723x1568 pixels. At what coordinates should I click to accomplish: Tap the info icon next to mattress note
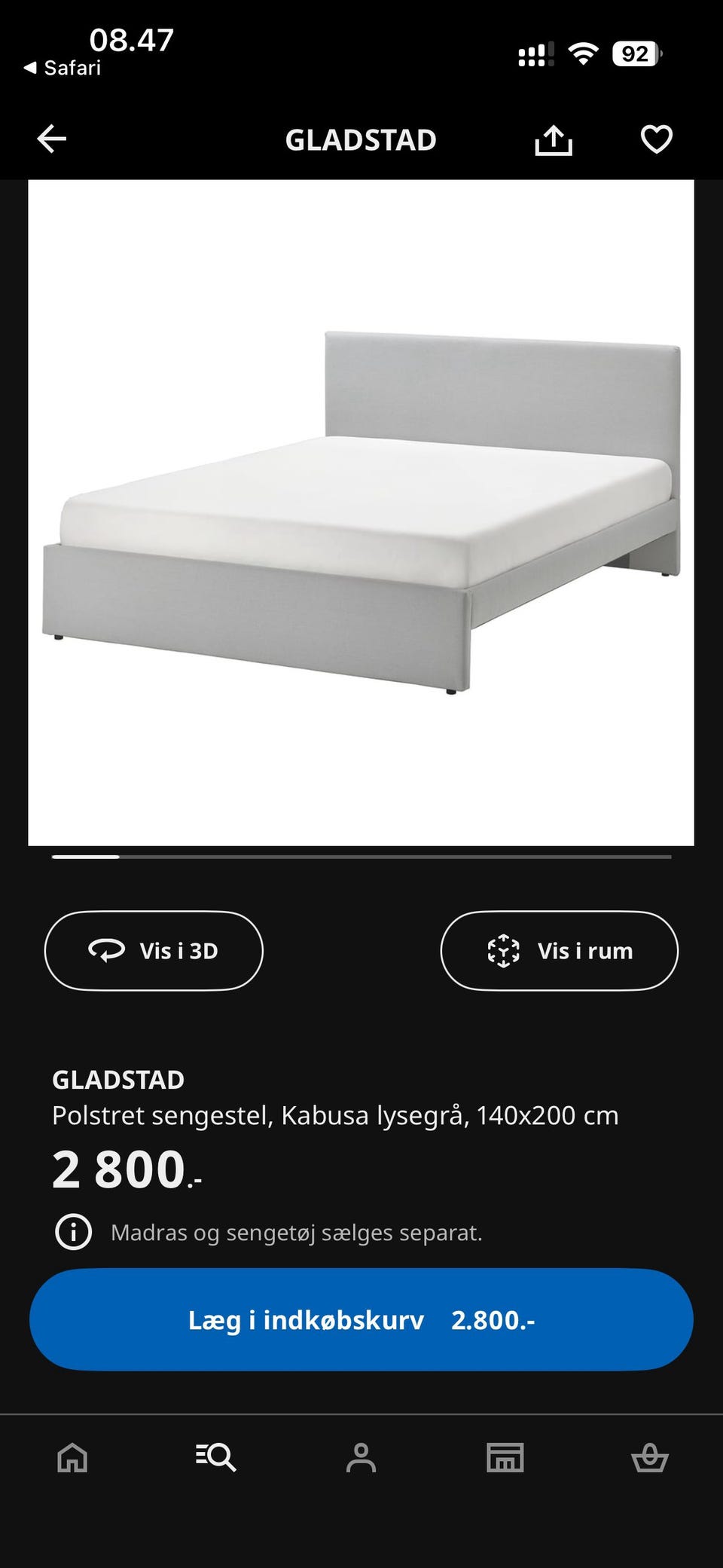pos(72,1233)
